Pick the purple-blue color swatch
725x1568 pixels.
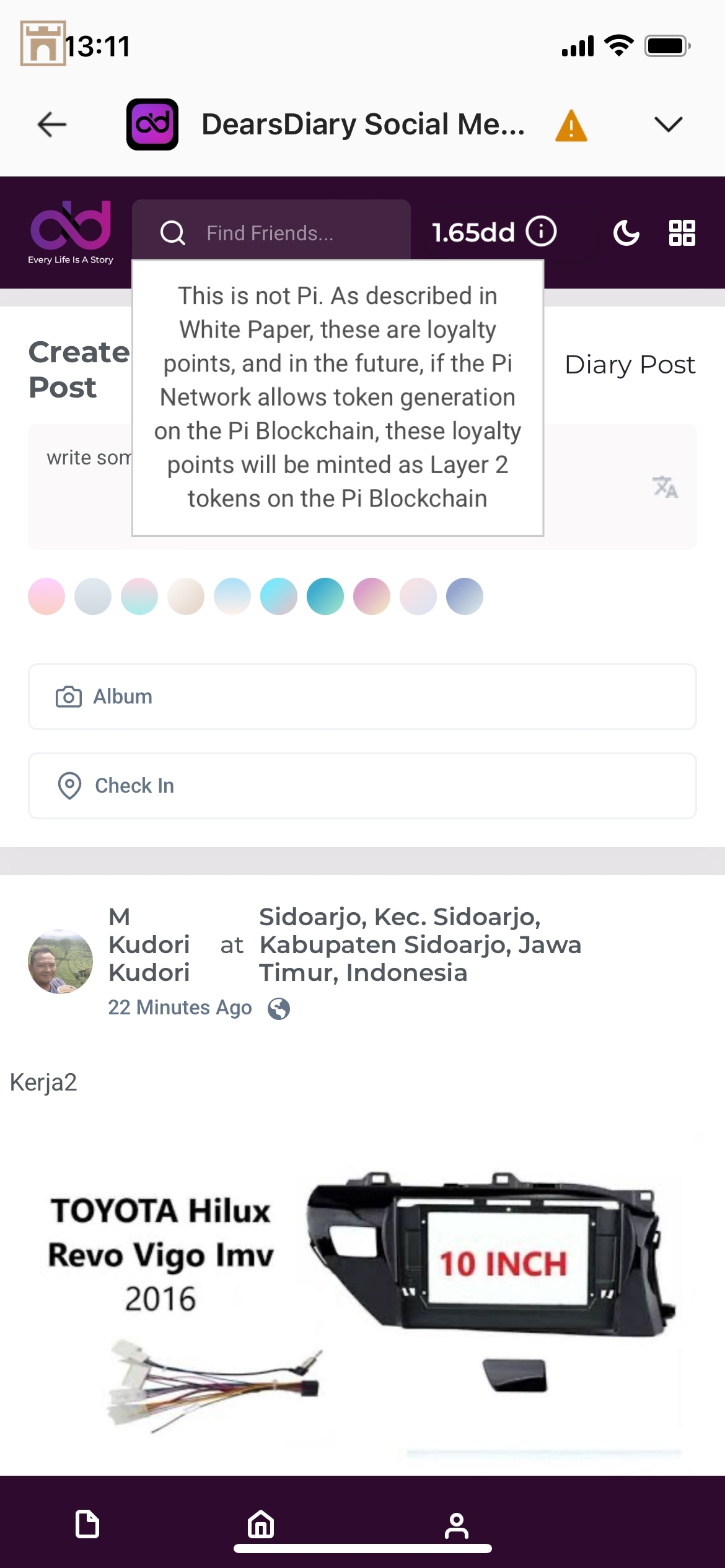point(464,596)
